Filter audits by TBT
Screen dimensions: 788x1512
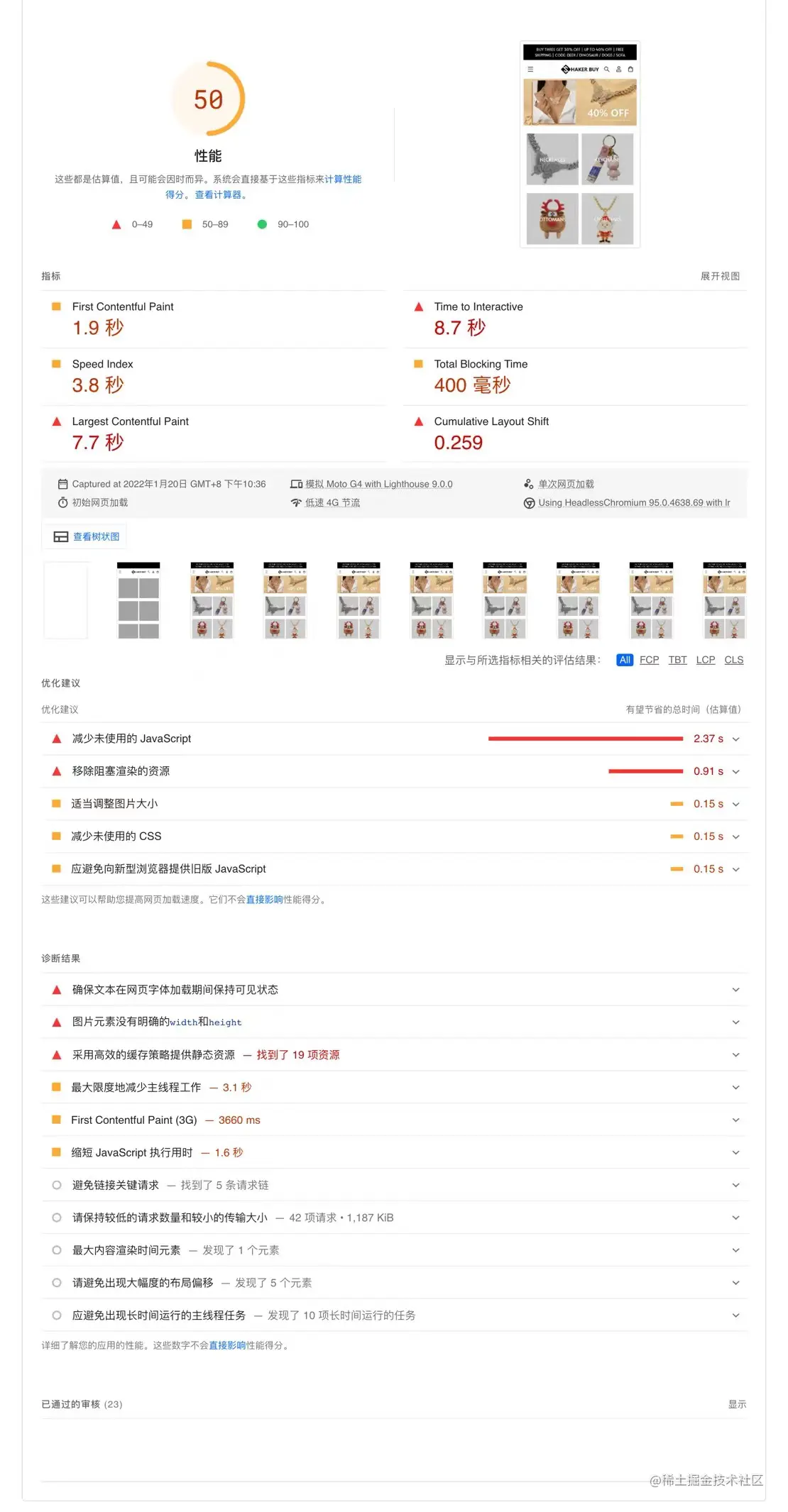(677, 660)
